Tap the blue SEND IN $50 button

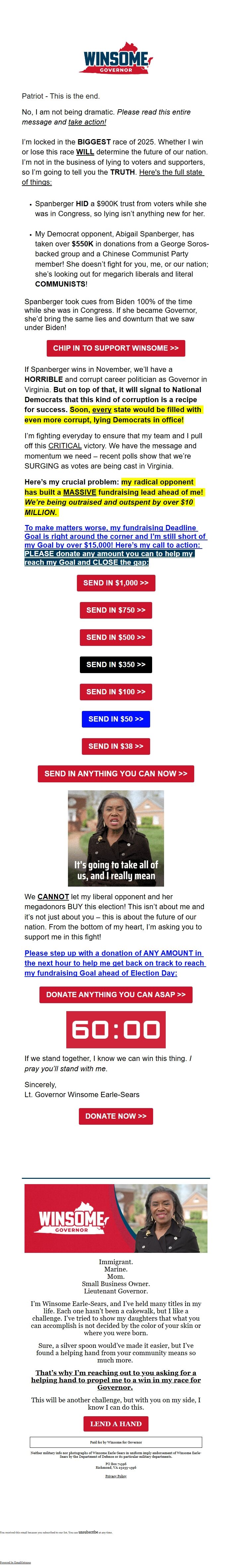pos(115,719)
